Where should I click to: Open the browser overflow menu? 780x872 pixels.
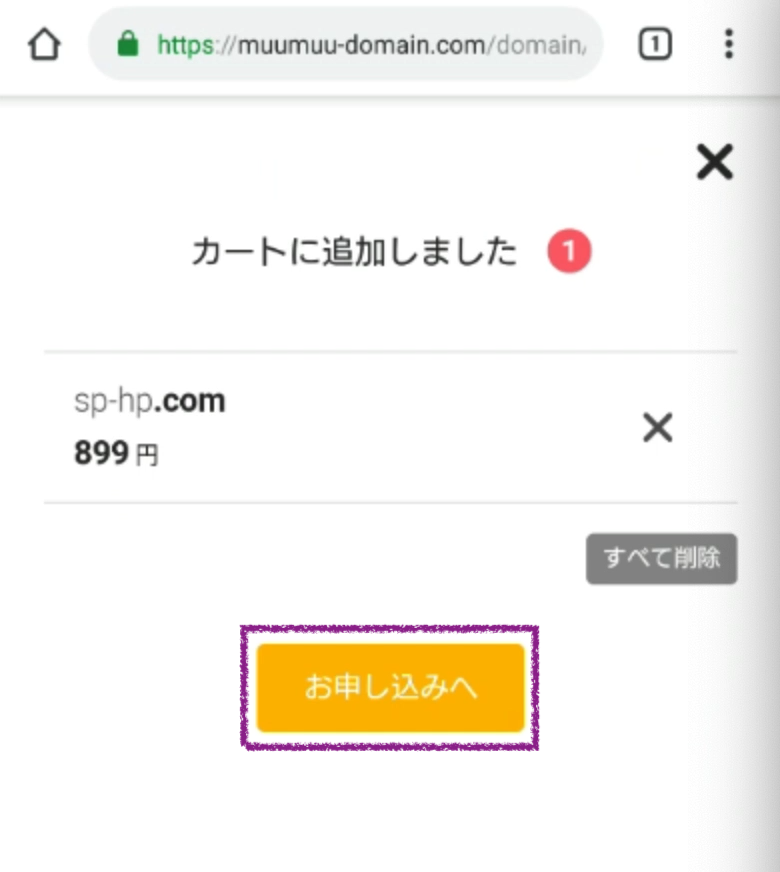[729, 44]
